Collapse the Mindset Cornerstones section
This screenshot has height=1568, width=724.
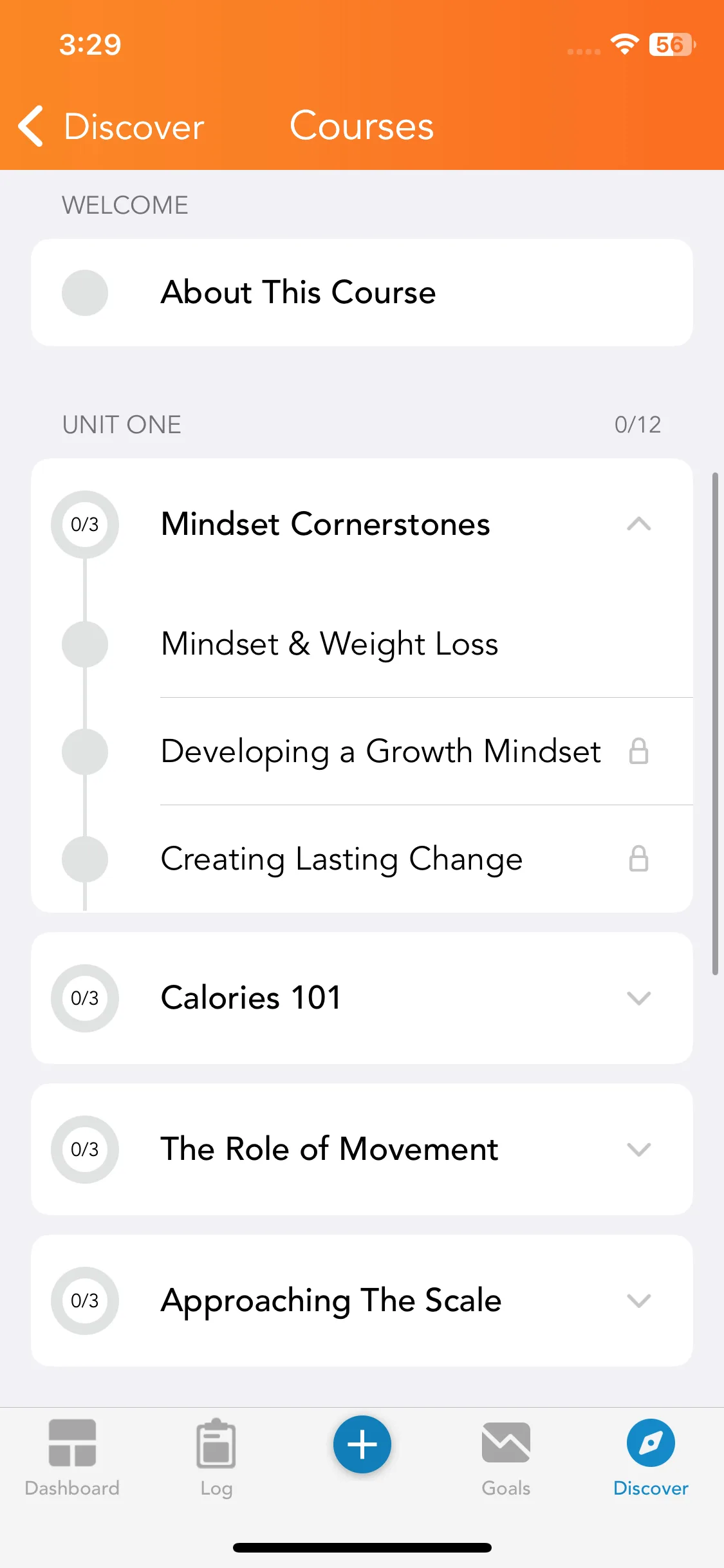click(638, 524)
